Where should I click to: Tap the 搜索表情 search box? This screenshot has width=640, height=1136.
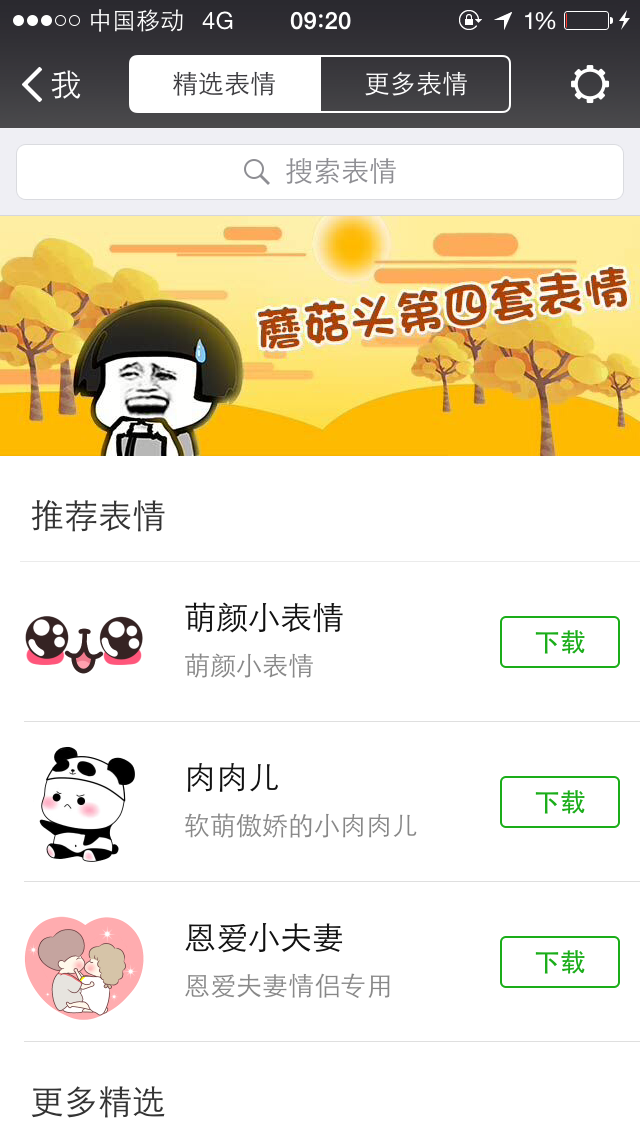click(320, 172)
